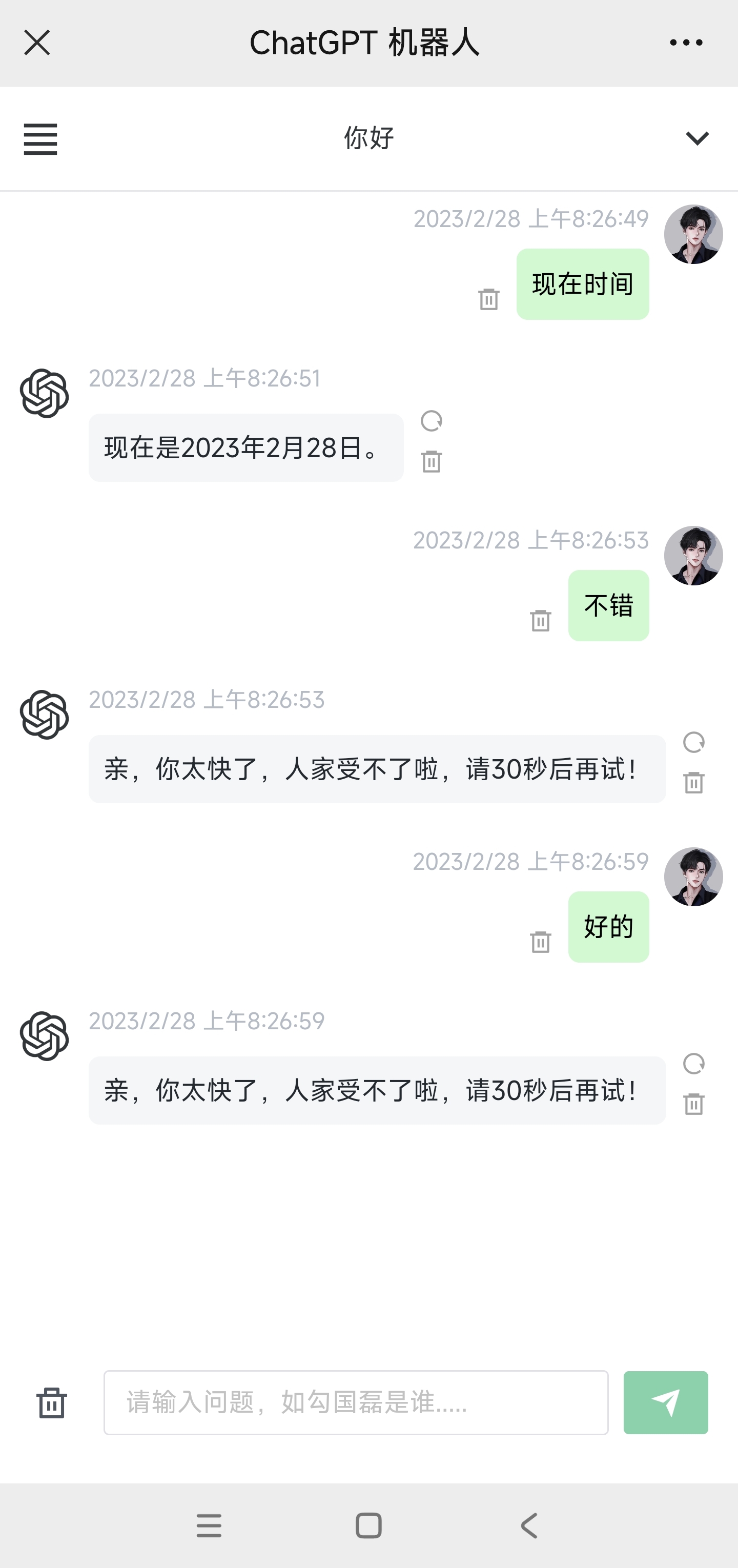The height and width of the screenshot is (1568, 738).
Task: Select the clear-chat trash icon near the input box
Action: click(x=51, y=1402)
